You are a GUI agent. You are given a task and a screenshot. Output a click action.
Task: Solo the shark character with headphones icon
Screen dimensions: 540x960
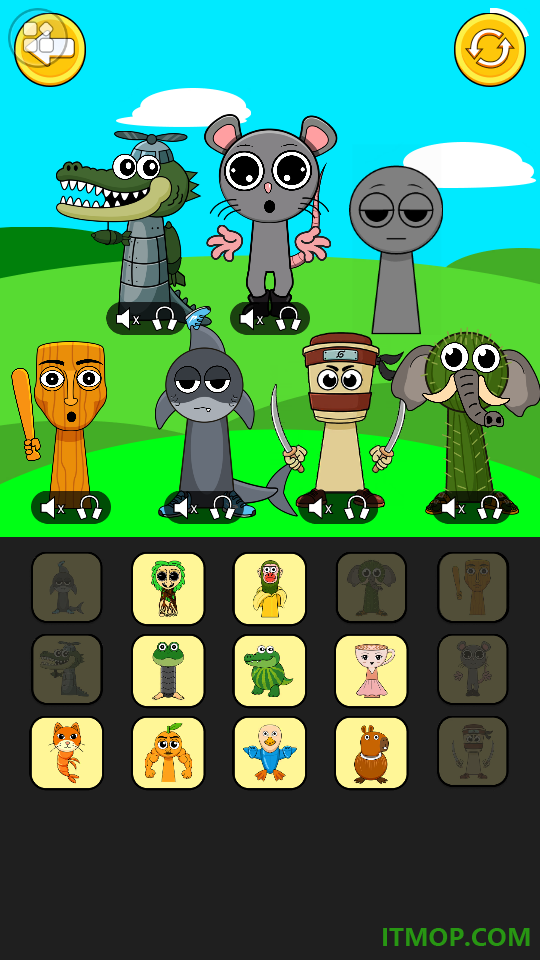(x=223, y=508)
